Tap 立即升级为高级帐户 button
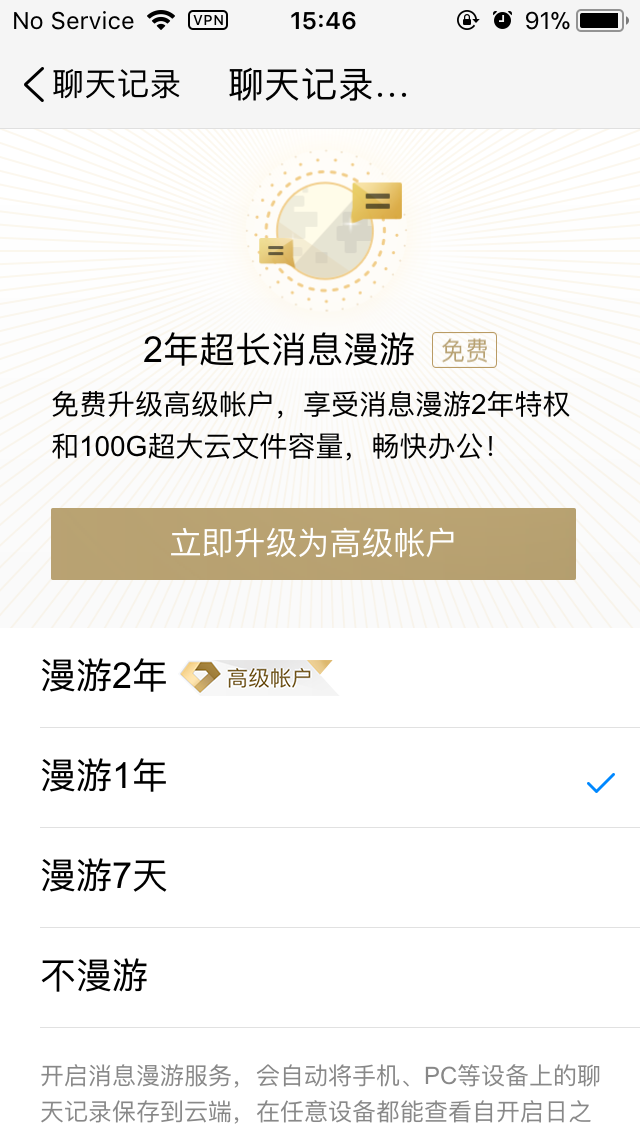 [313, 543]
